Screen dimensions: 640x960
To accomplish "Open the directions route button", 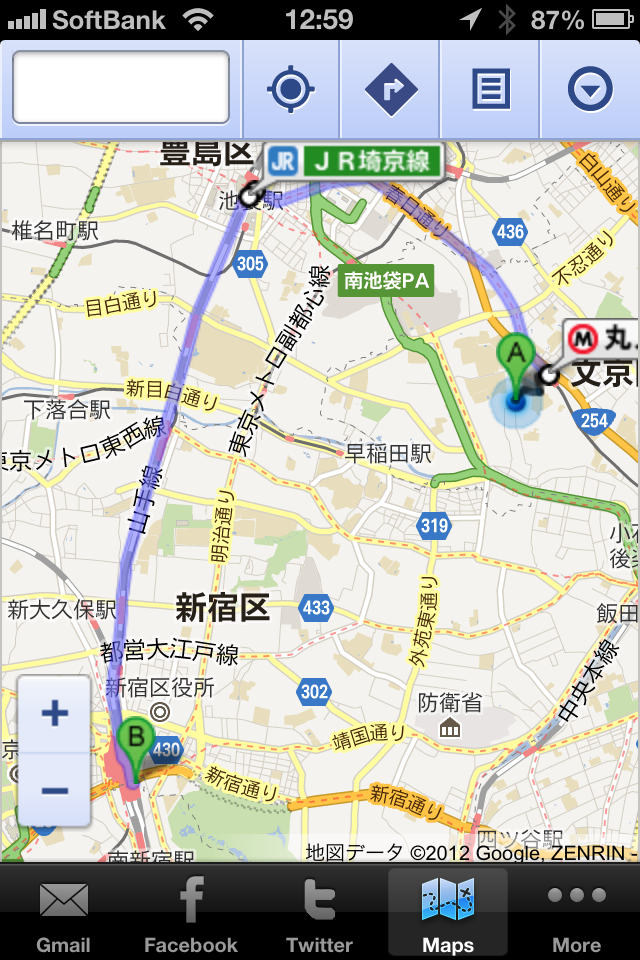I will (x=390, y=90).
